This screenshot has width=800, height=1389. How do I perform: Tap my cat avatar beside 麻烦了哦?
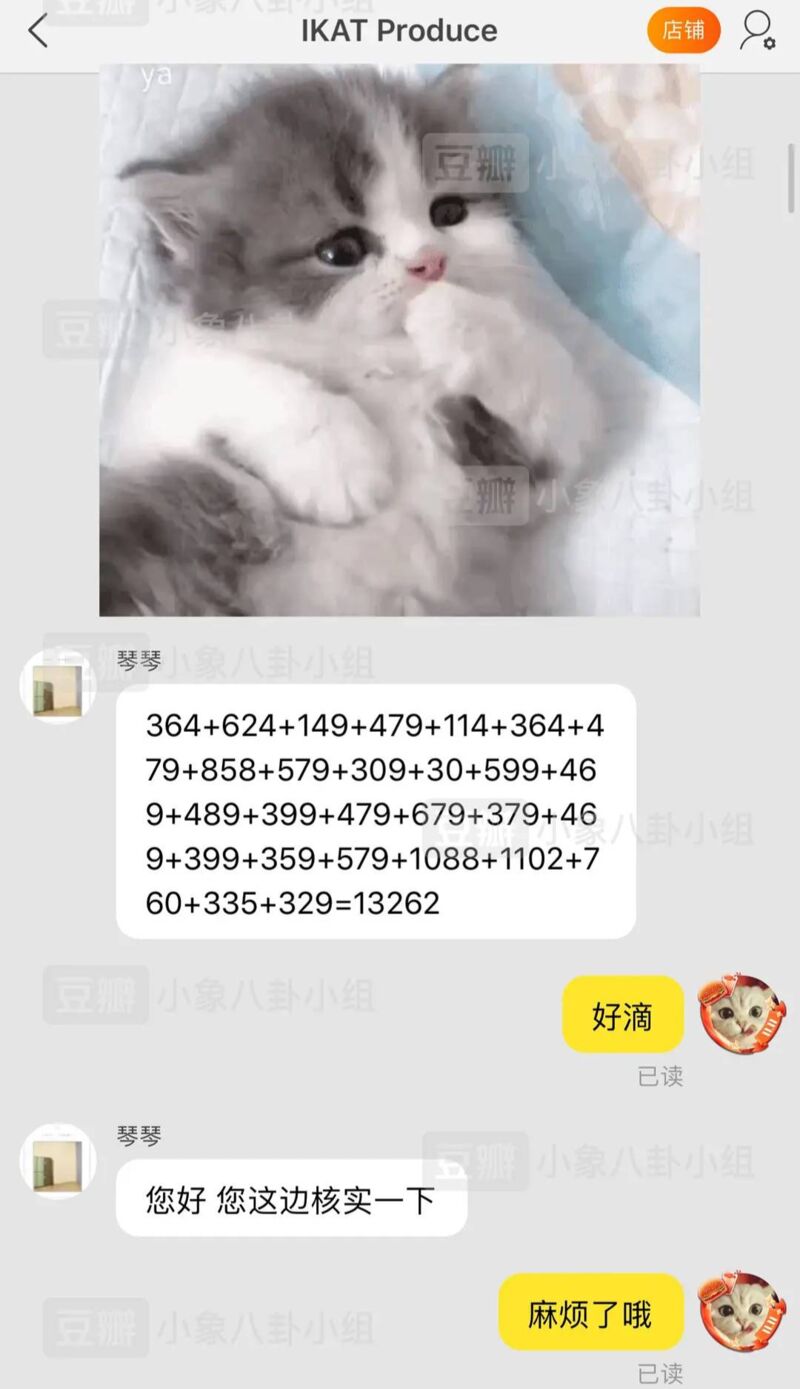click(741, 1311)
